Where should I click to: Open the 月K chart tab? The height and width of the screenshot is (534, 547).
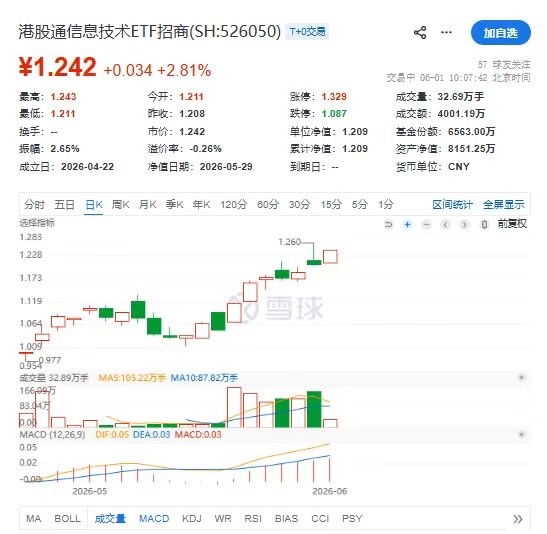click(147, 204)
